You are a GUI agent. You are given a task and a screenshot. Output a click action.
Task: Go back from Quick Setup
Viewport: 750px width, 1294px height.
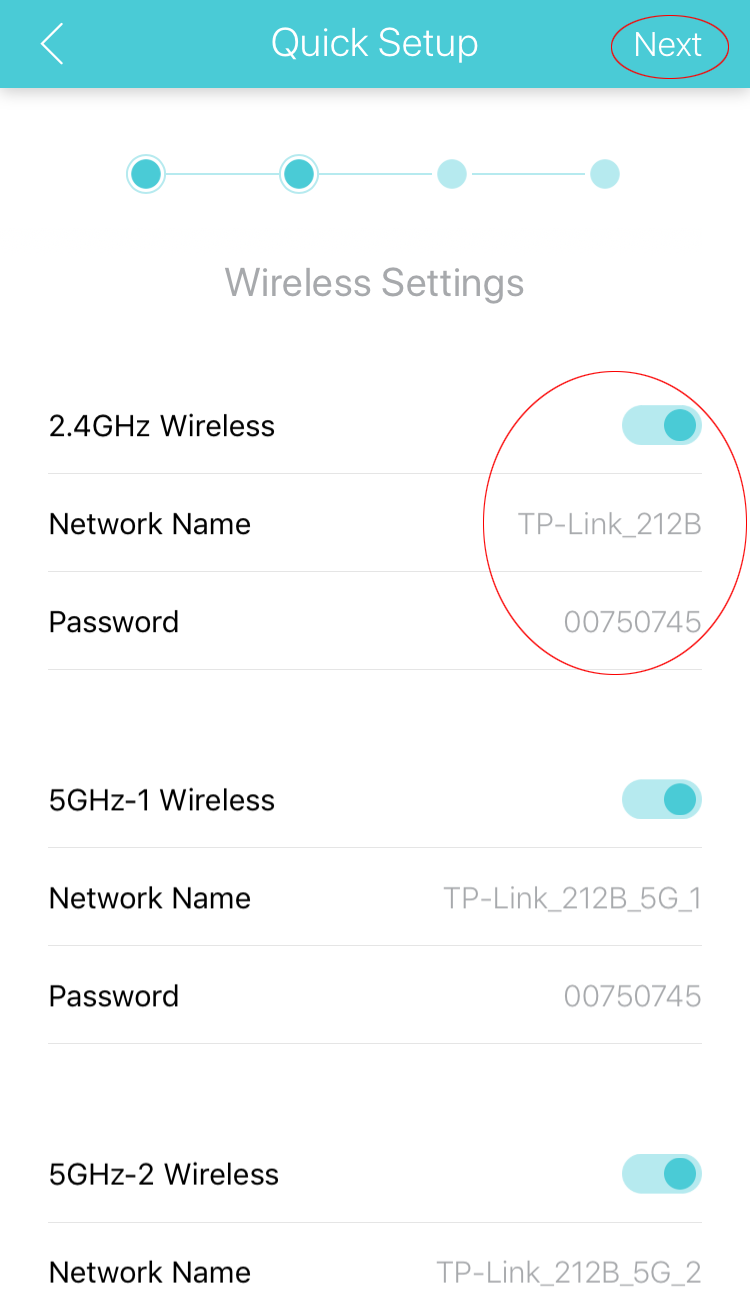pyautogui.click(x=52, y=45)
